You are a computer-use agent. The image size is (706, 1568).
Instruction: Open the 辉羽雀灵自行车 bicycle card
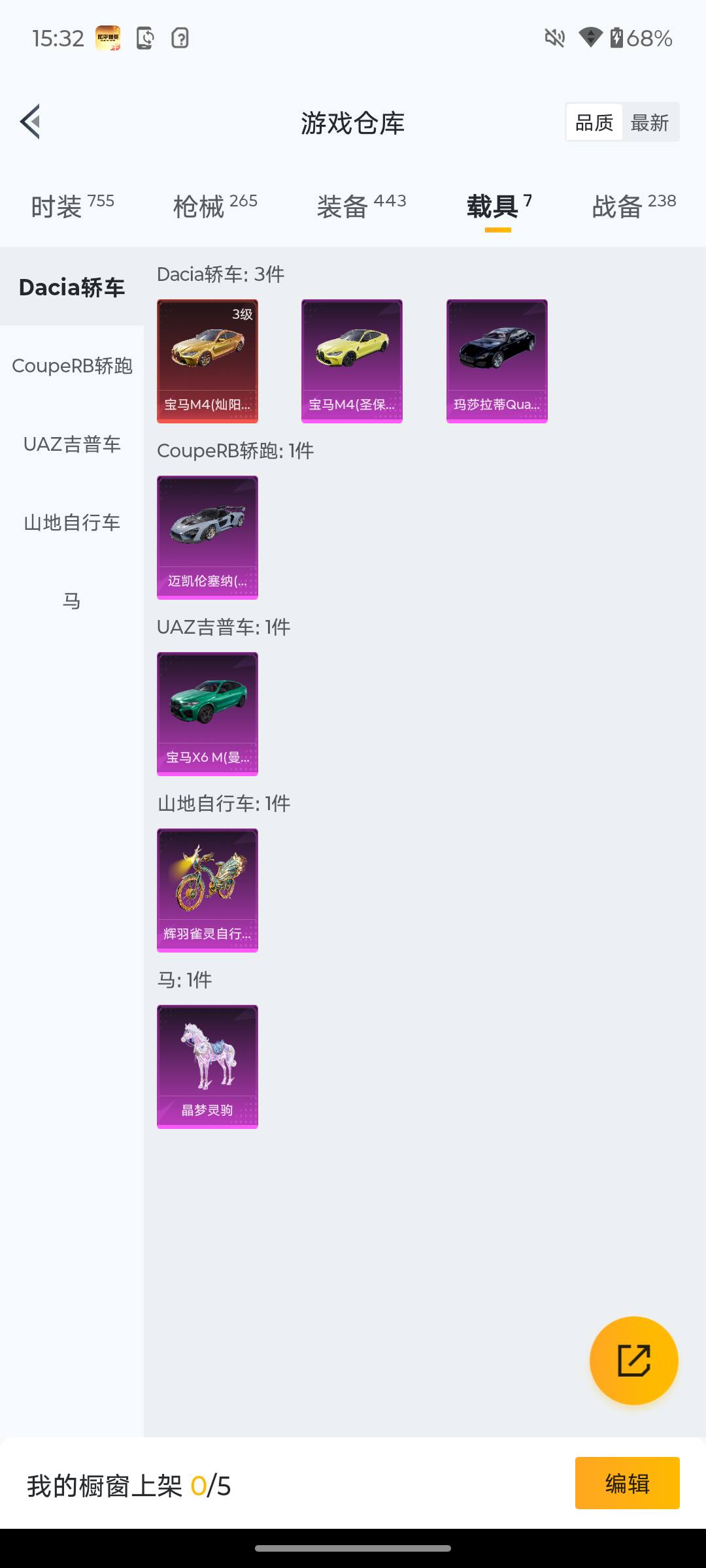point(207,889)
